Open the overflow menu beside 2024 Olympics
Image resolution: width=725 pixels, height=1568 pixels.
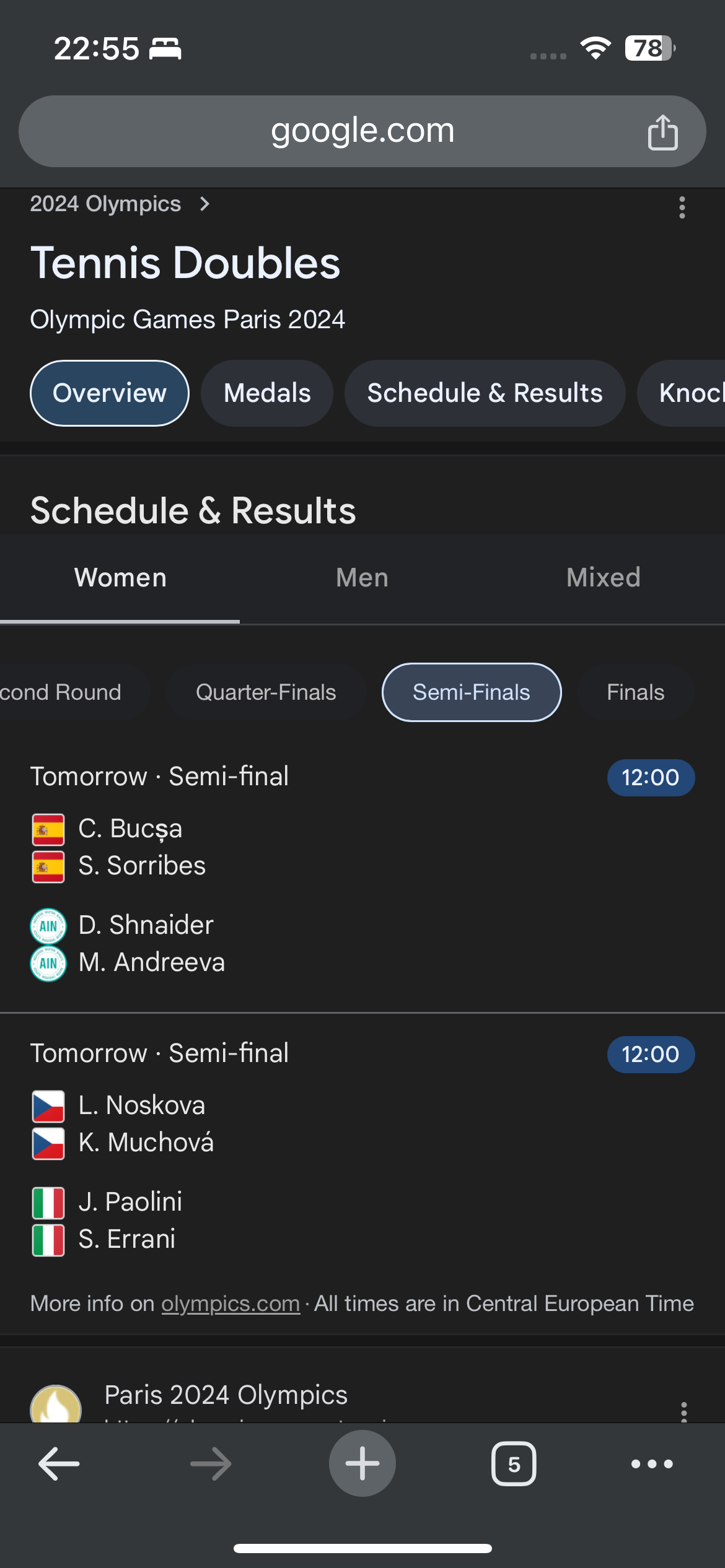point(682,207)
